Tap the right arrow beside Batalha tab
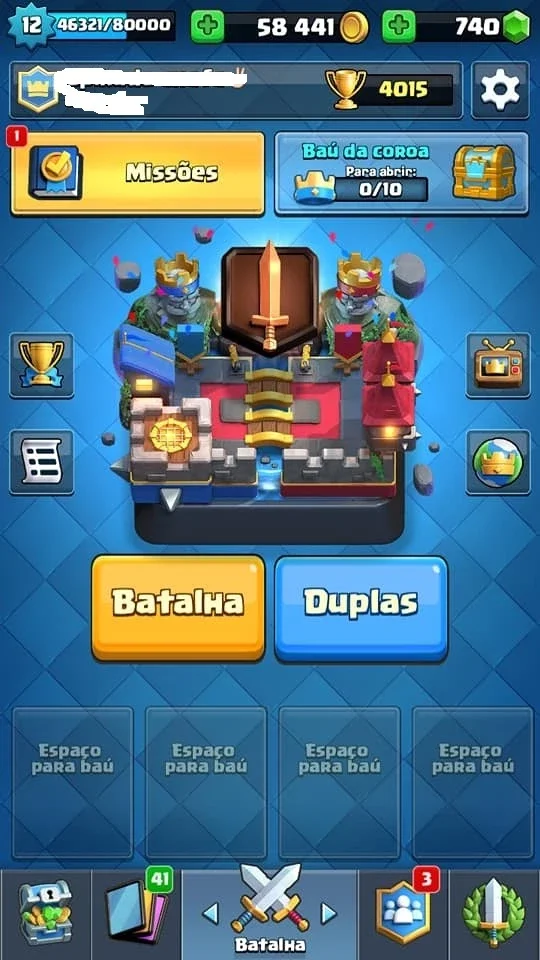540x960 pixels. pyautogui.click(x=329, y=913)
